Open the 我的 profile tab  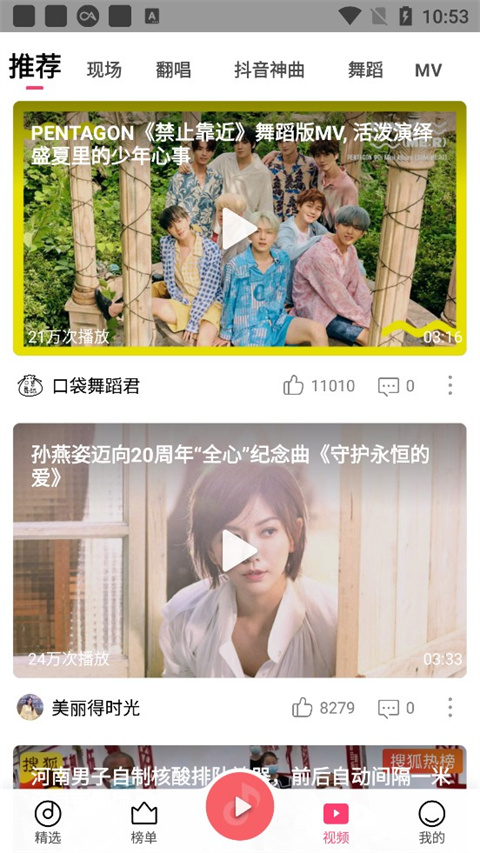coord(432,823)
